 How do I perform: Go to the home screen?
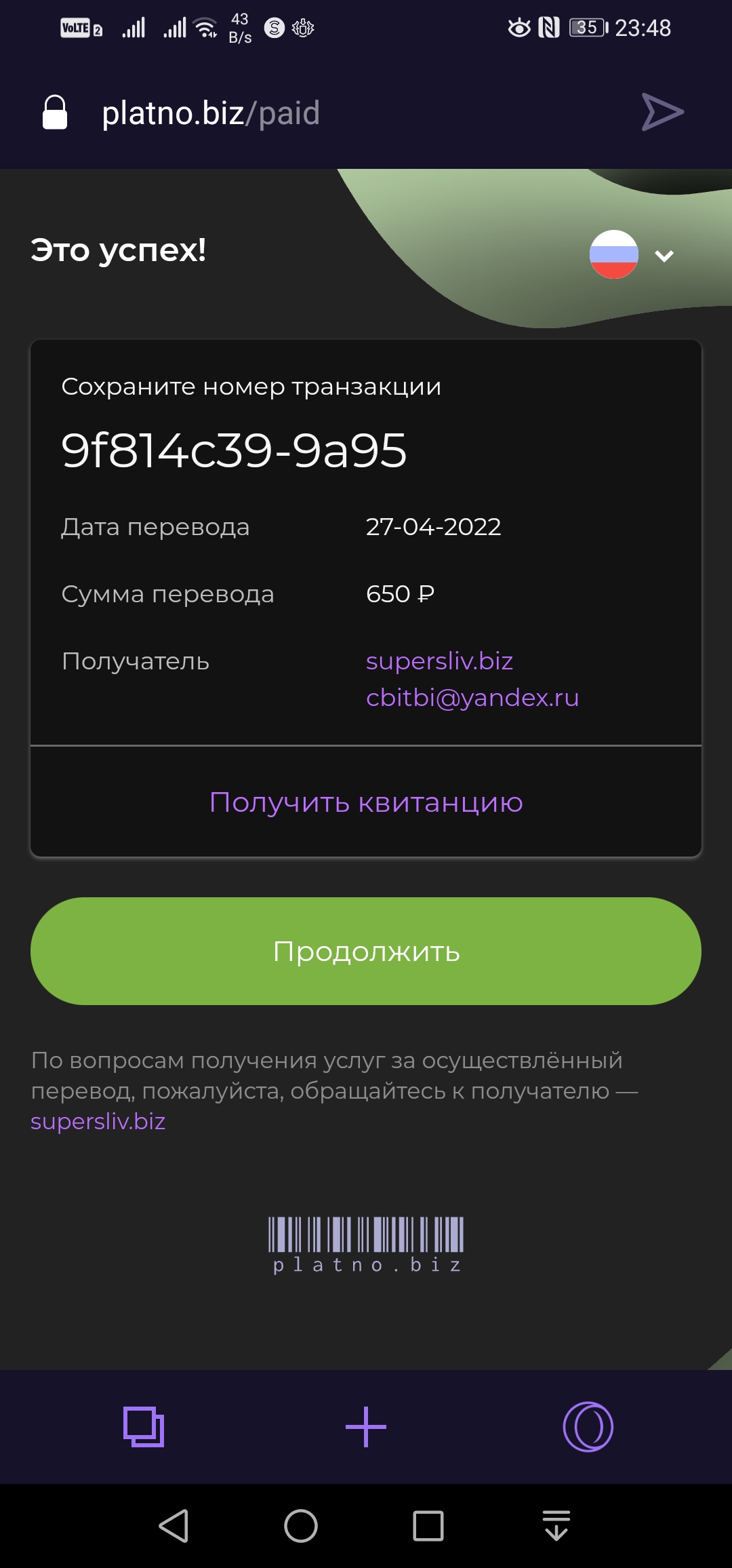(x=301, y=1526)
